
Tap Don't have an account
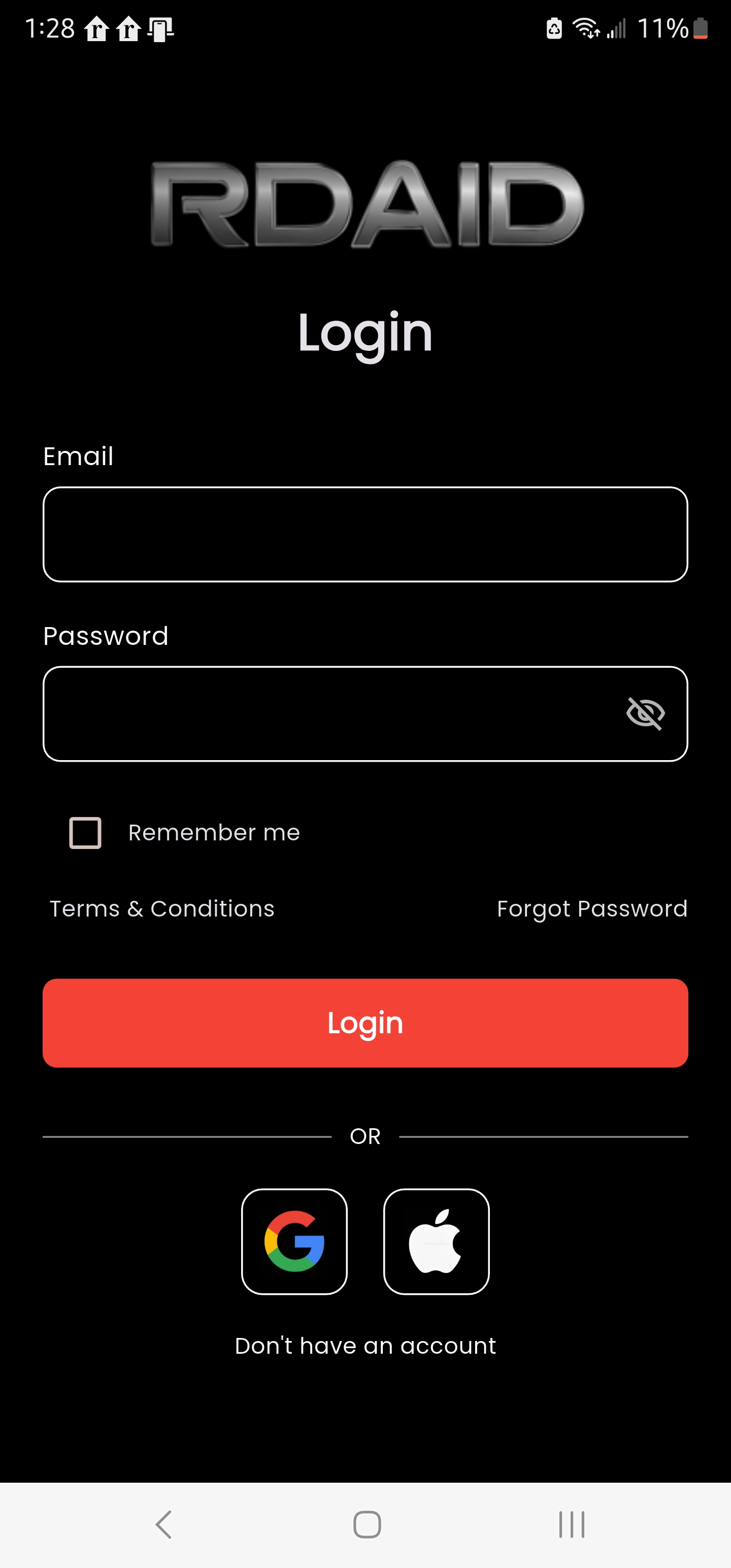(x=365, y=1346)
